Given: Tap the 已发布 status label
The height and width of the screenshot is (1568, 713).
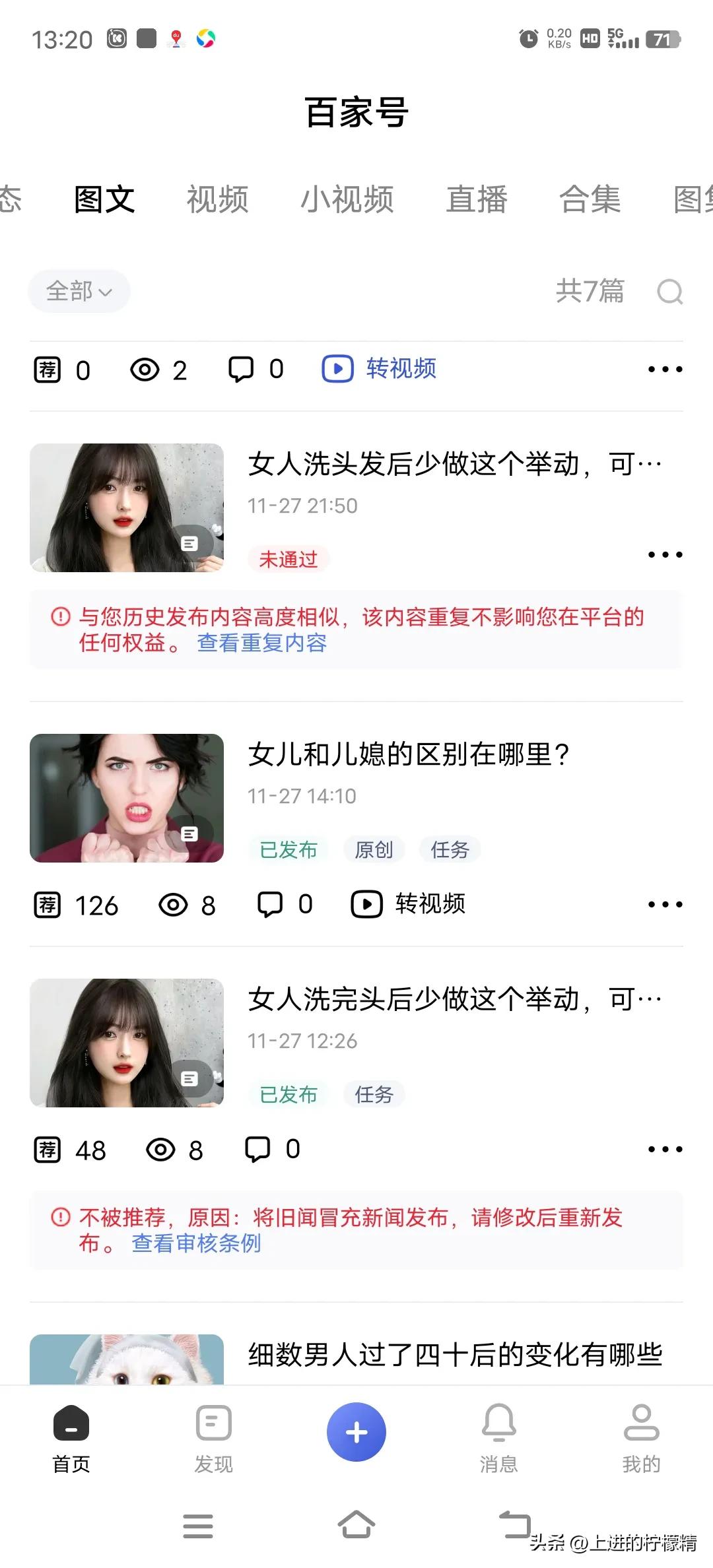Looking at the screenshot, I should (x=288, y=849).
